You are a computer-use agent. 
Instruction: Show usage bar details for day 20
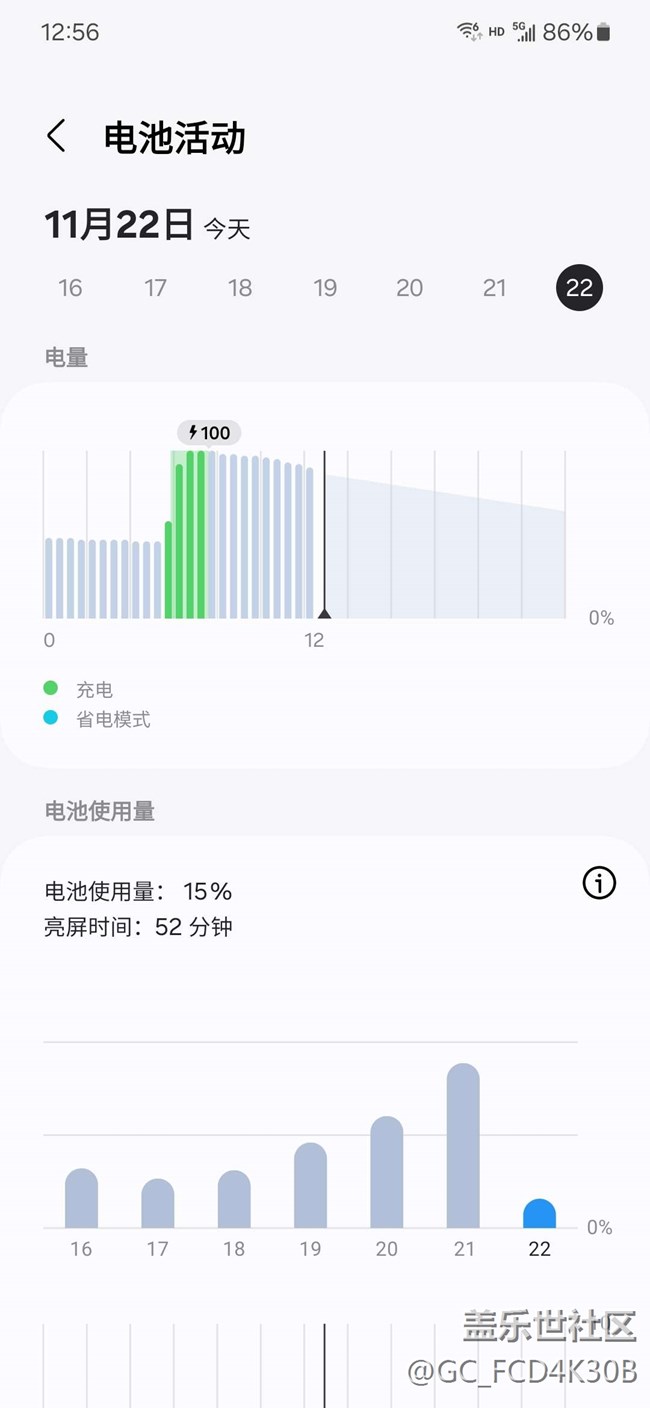coord(387,1172)
